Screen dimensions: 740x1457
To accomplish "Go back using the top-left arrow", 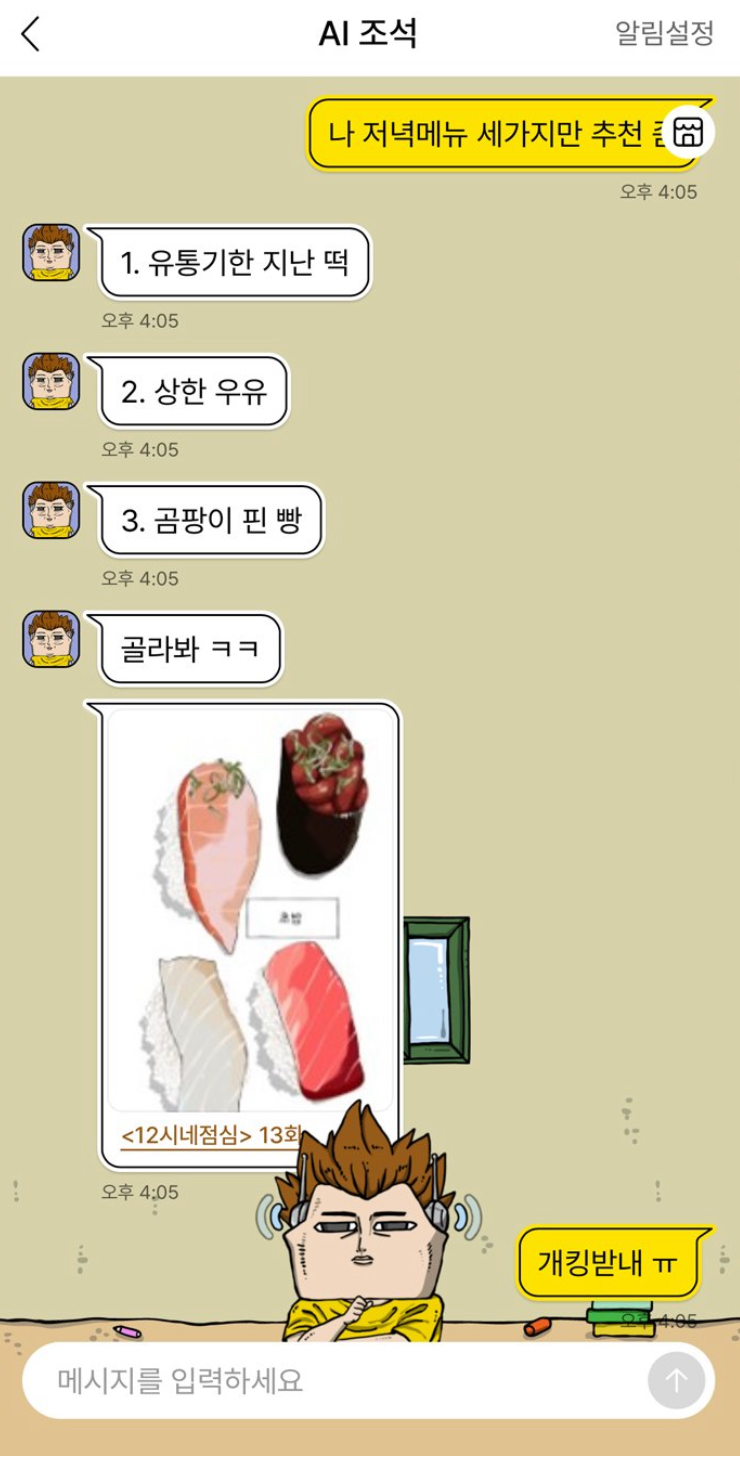I will pos(32,34).
